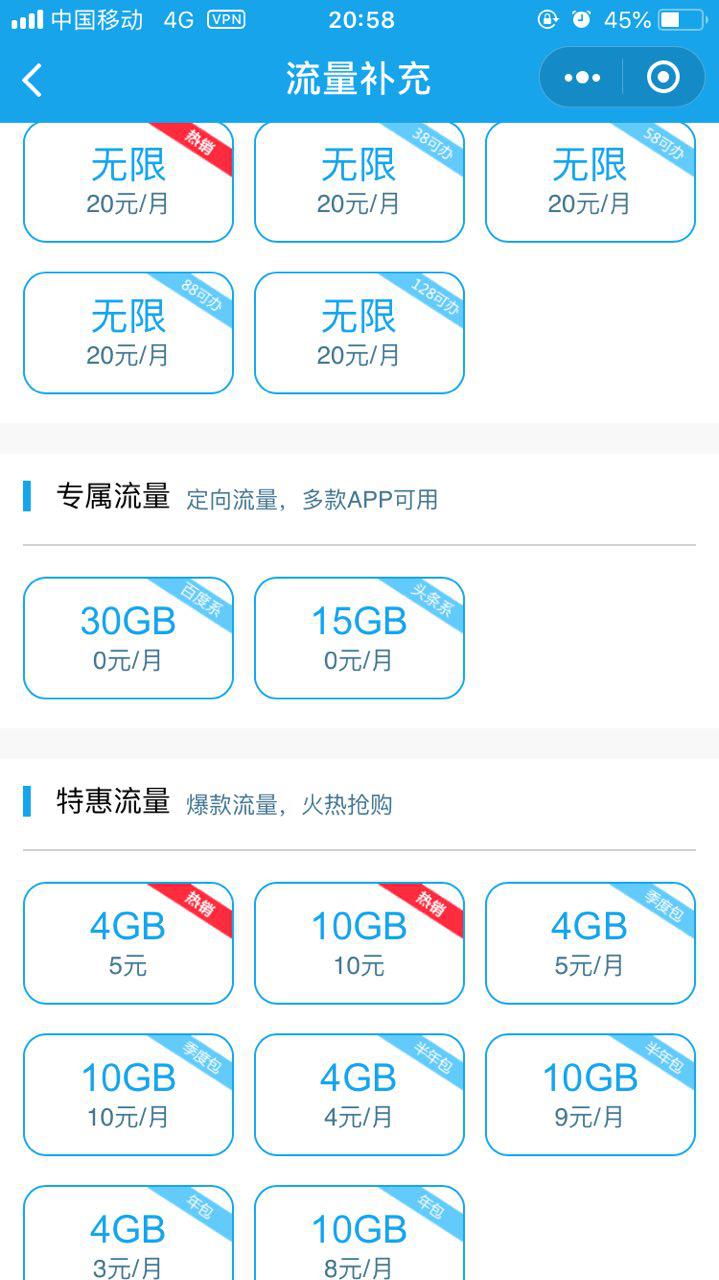Select the 4GB 4元/月 半年包
This screenshot has height=1280, width=719.
point(359,1095)
